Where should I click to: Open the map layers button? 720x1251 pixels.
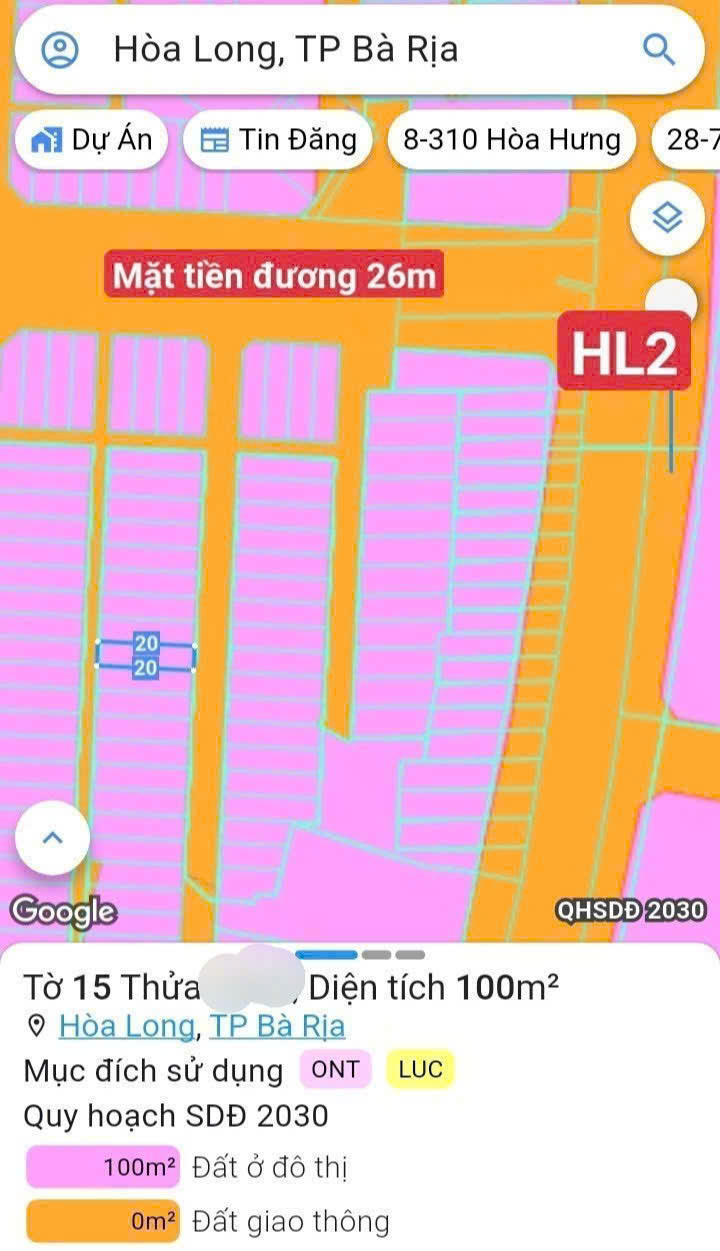tap(667, 218)
